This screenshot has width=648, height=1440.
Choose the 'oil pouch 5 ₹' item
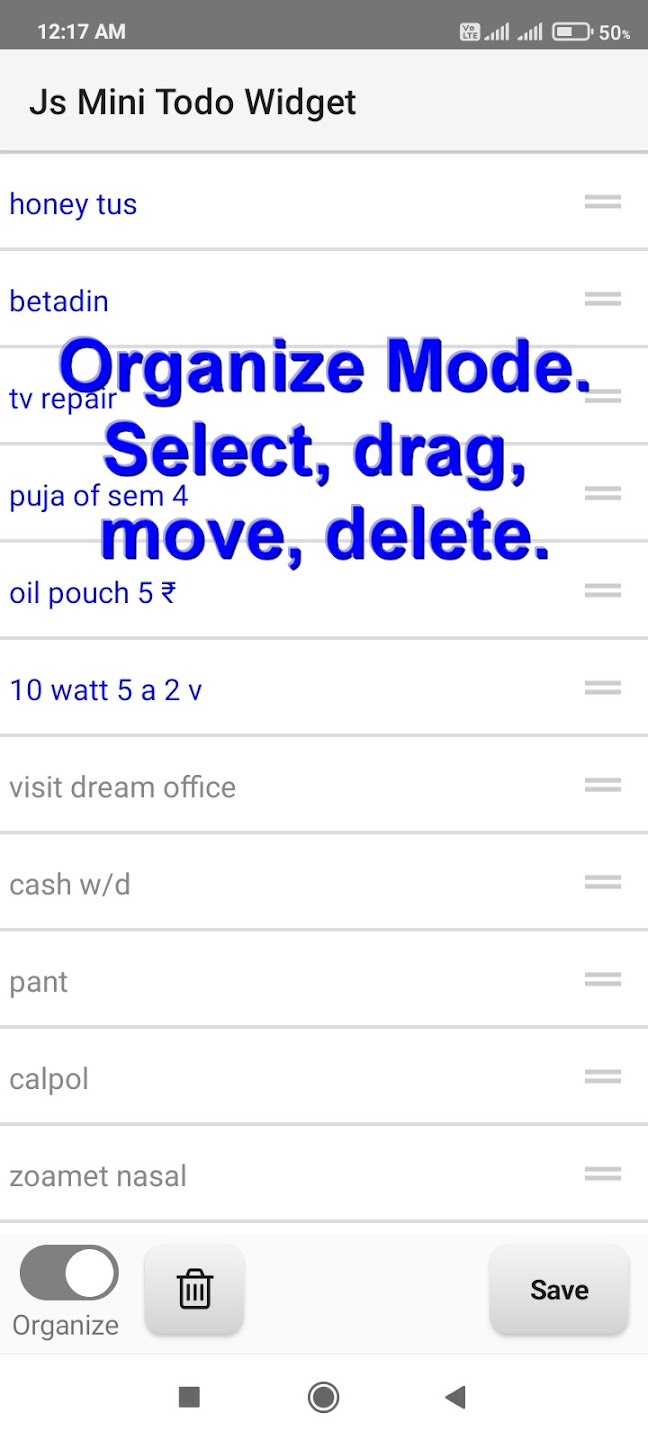point(92,593)
